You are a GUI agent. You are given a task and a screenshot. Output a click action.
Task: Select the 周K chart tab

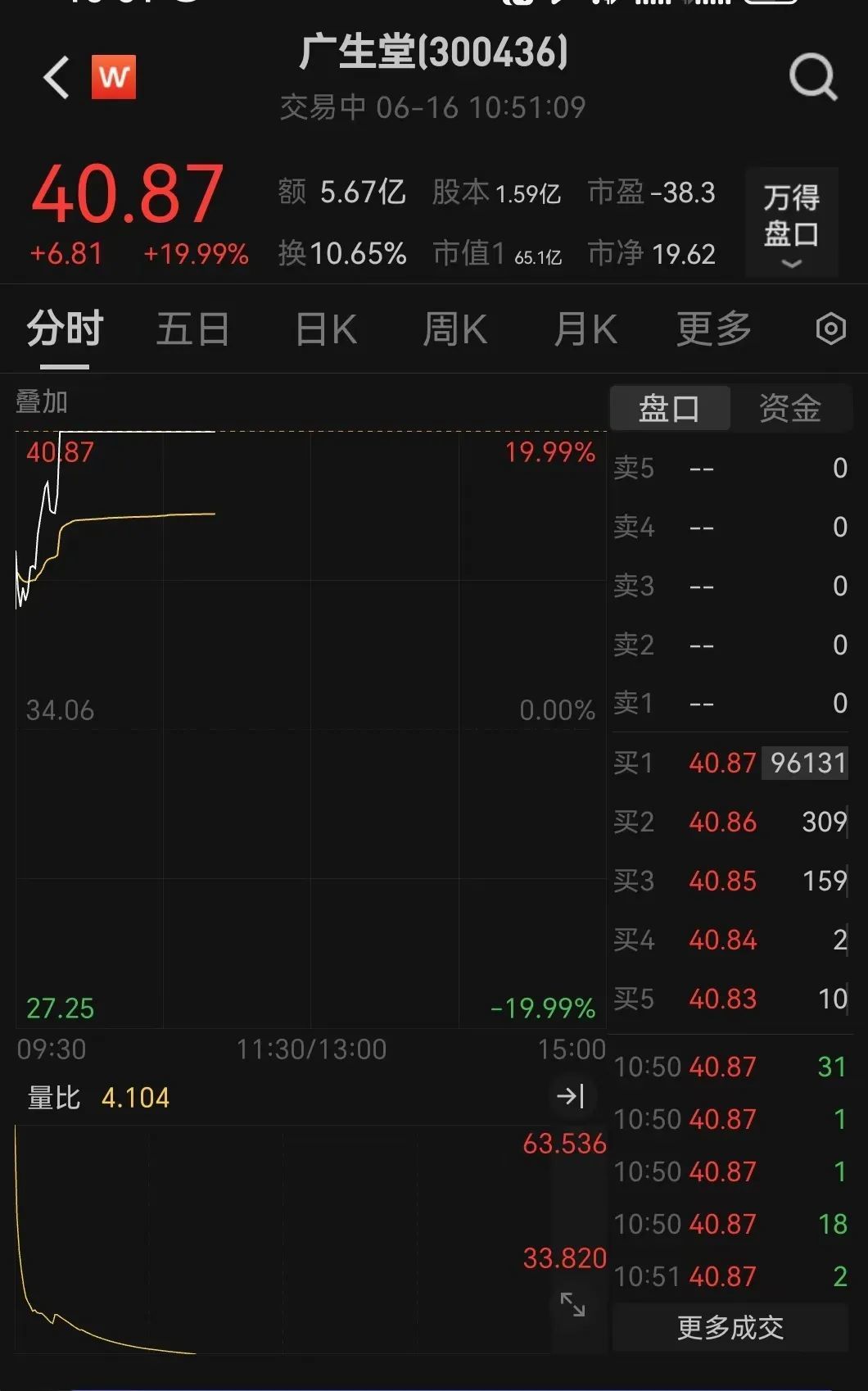454,329
